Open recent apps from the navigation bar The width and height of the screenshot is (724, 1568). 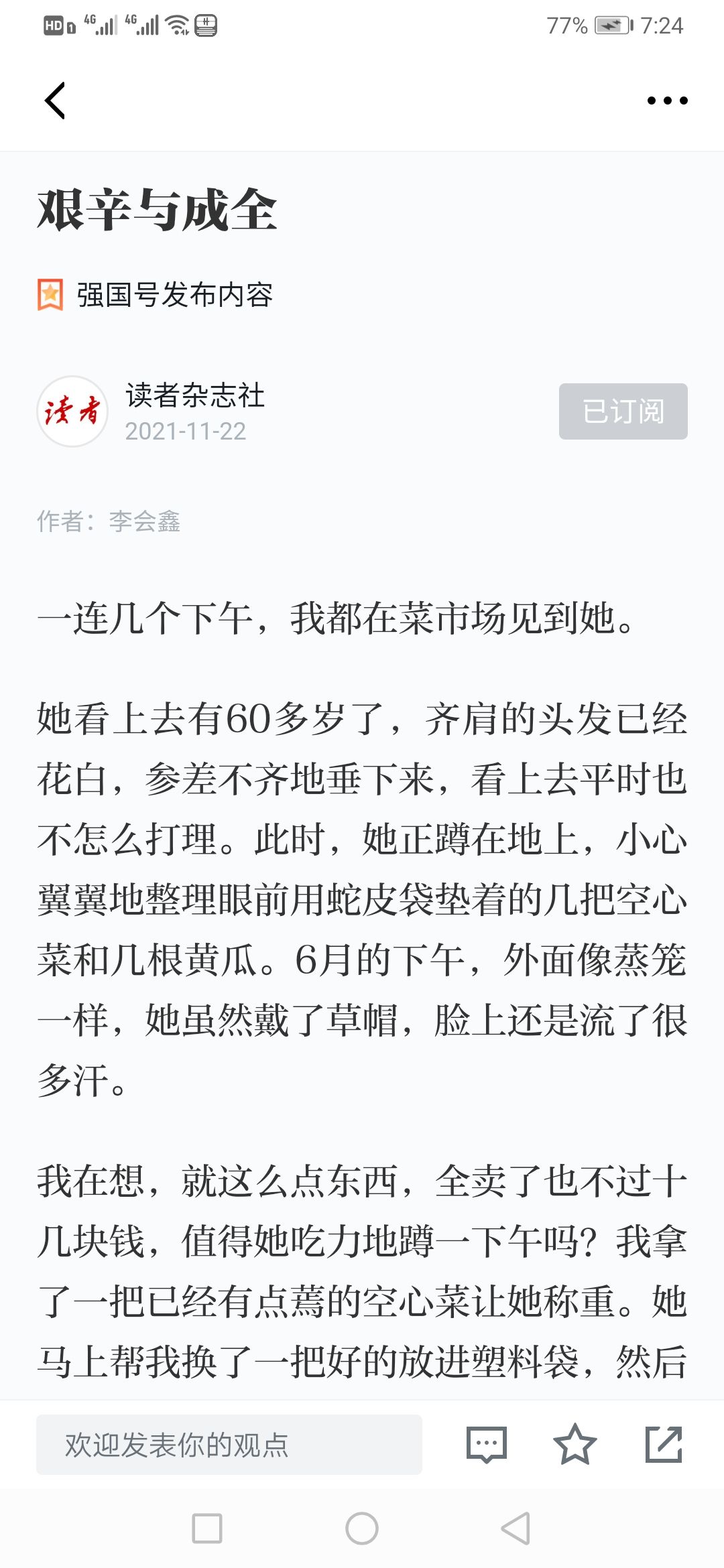point(207,1528)
